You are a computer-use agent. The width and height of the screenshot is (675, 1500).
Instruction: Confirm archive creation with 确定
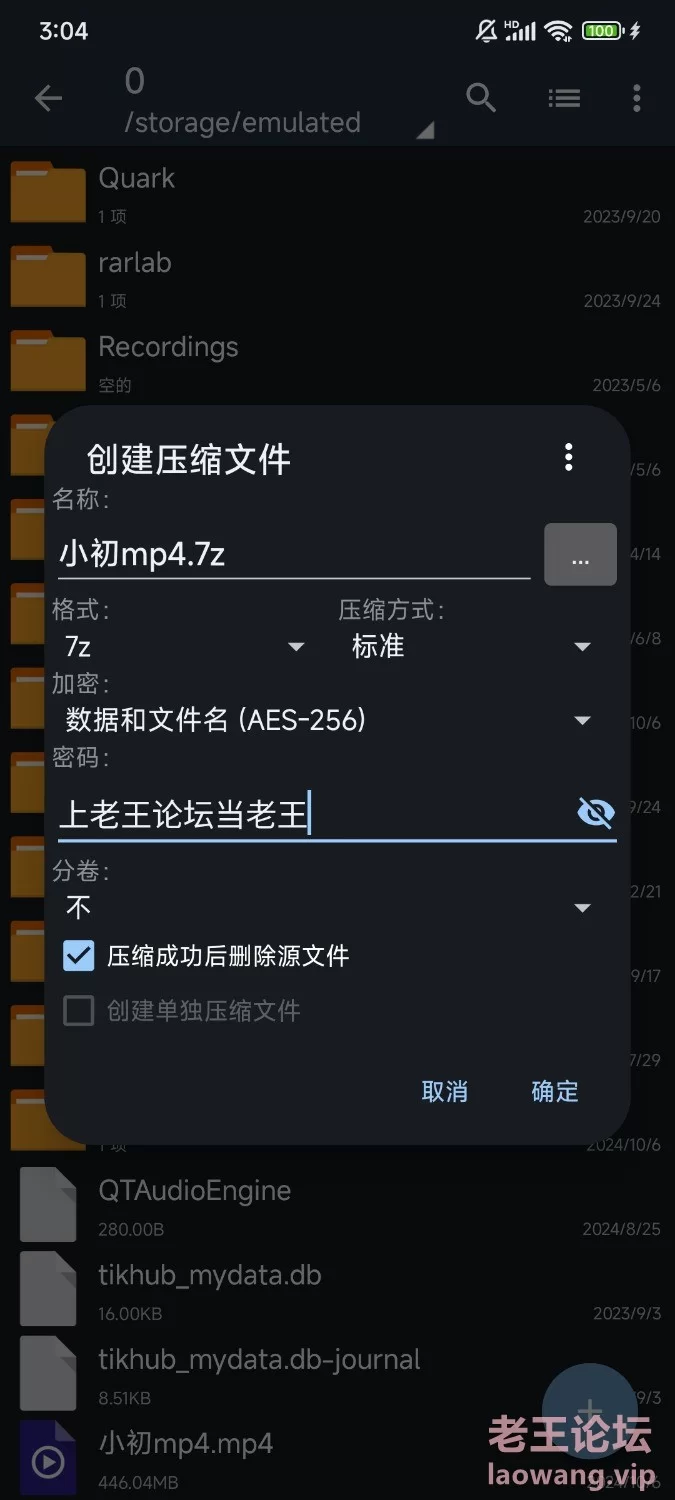555,1091
